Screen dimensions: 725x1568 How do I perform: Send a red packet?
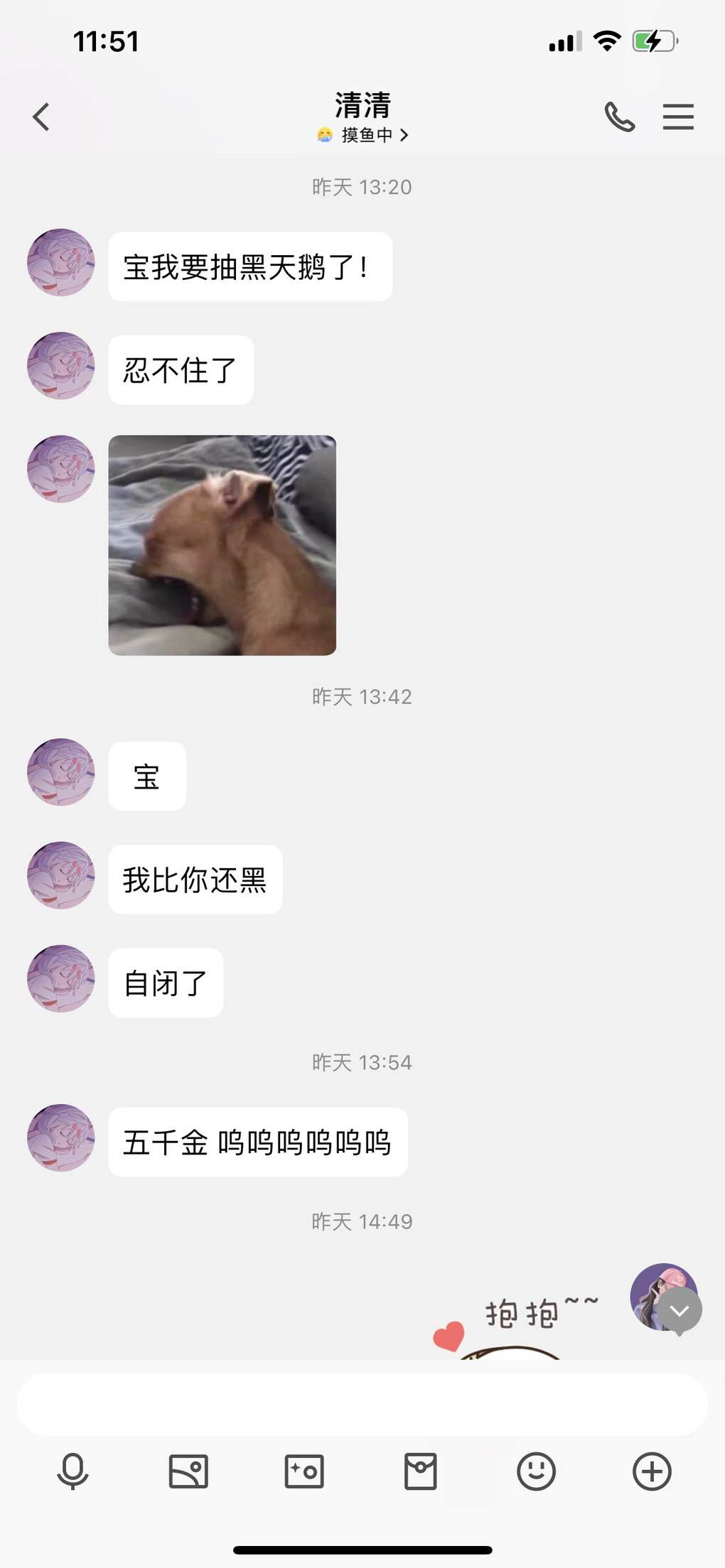click(420, 1471)
